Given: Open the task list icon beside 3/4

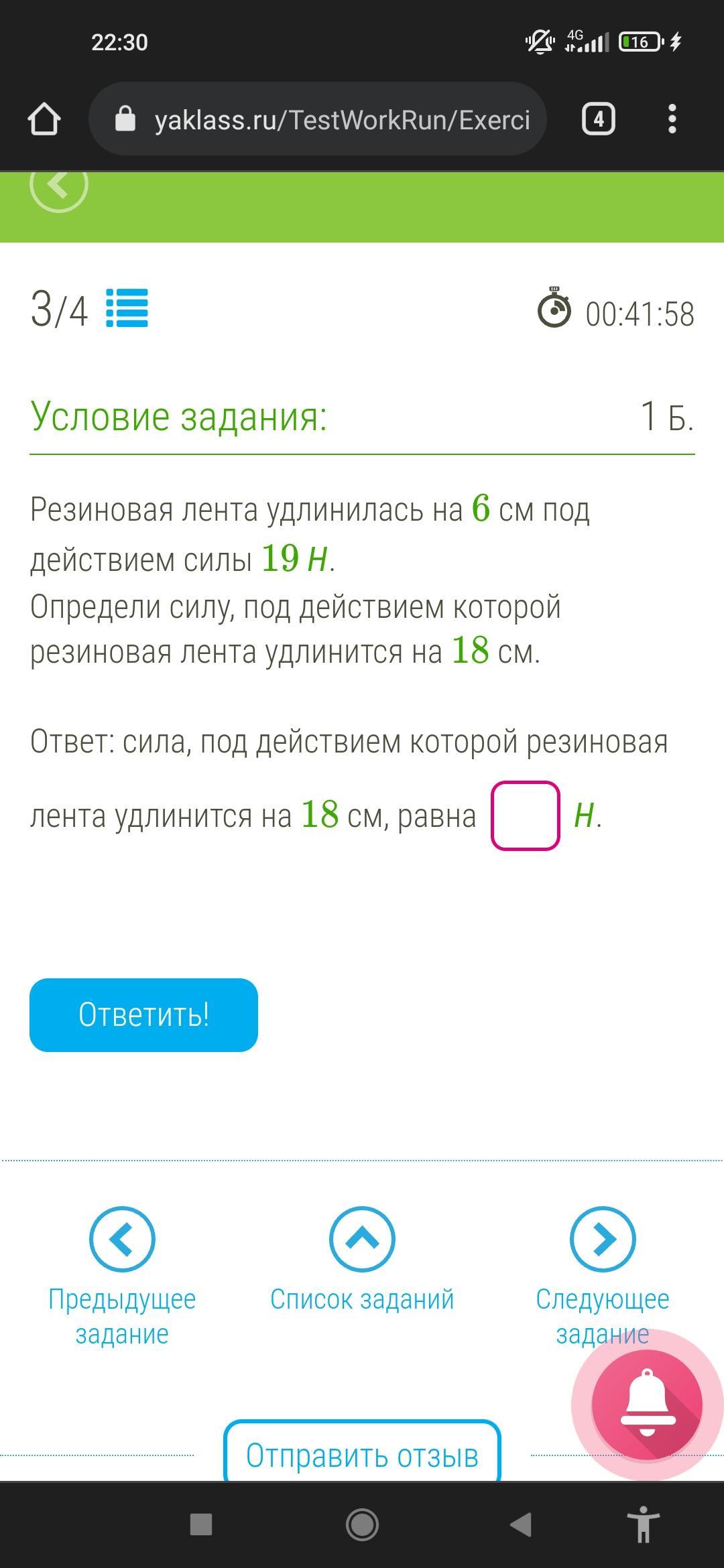Looking at the screenshot, I should click(x=127, y=308).
